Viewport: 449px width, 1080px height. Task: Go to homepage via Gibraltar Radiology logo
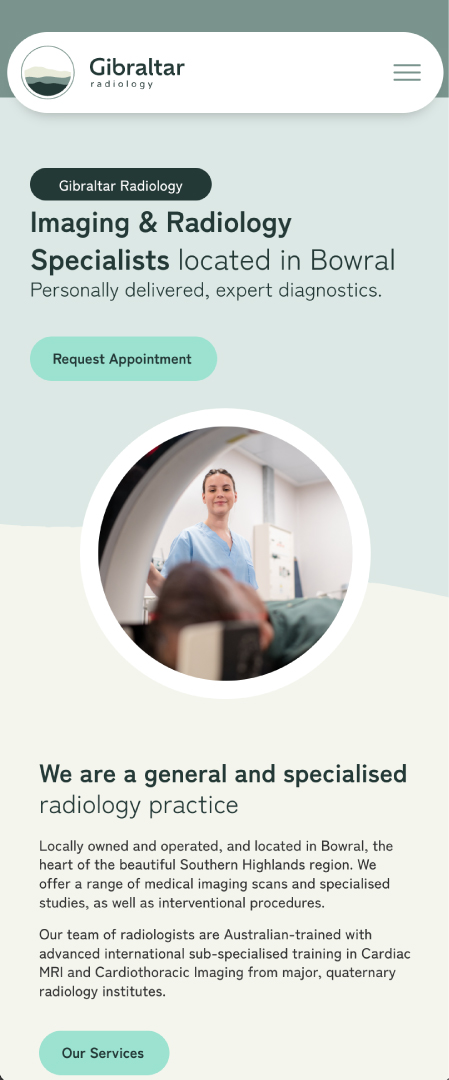103,72
